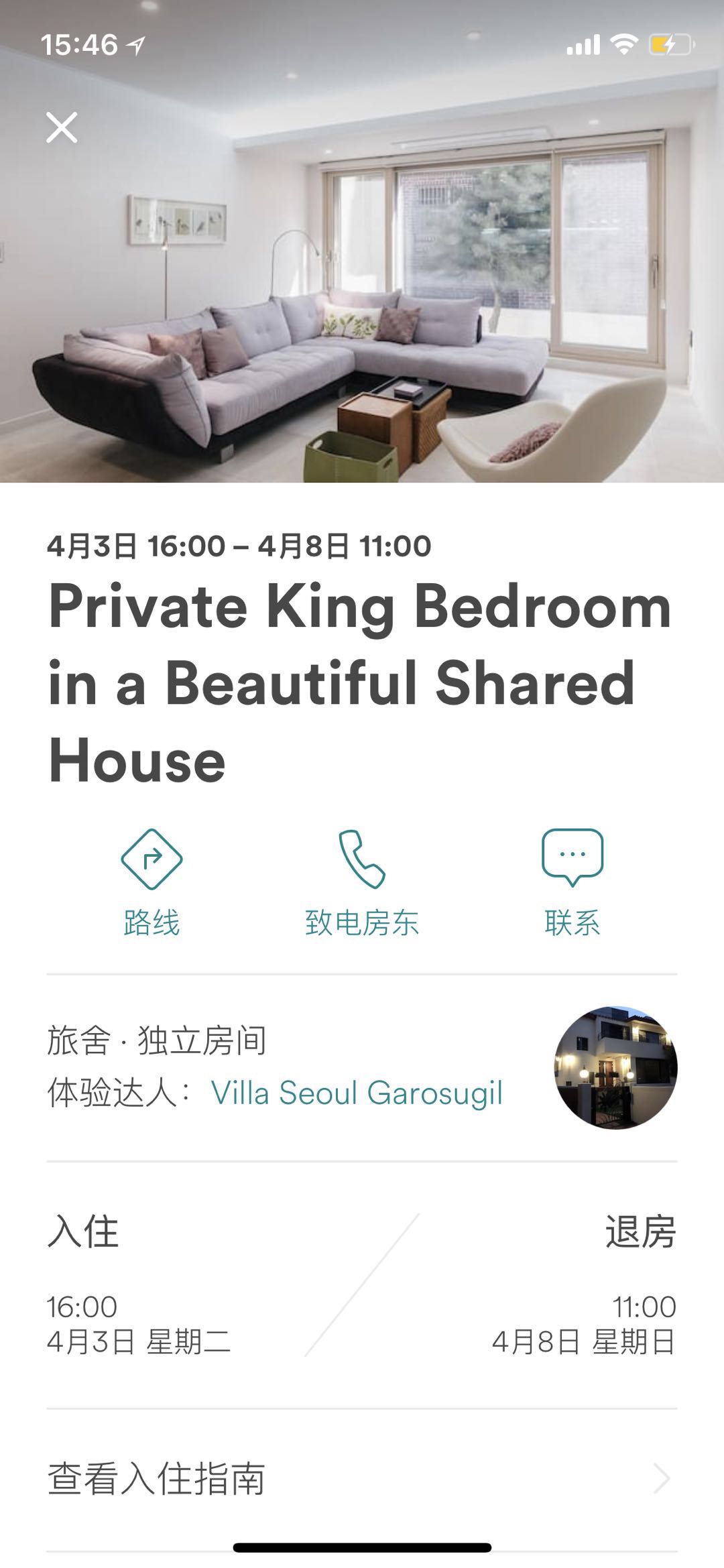Open Villa Seoul Garosugil host profile link
Screen dimensions: 724x1568
coord(357,1093)
